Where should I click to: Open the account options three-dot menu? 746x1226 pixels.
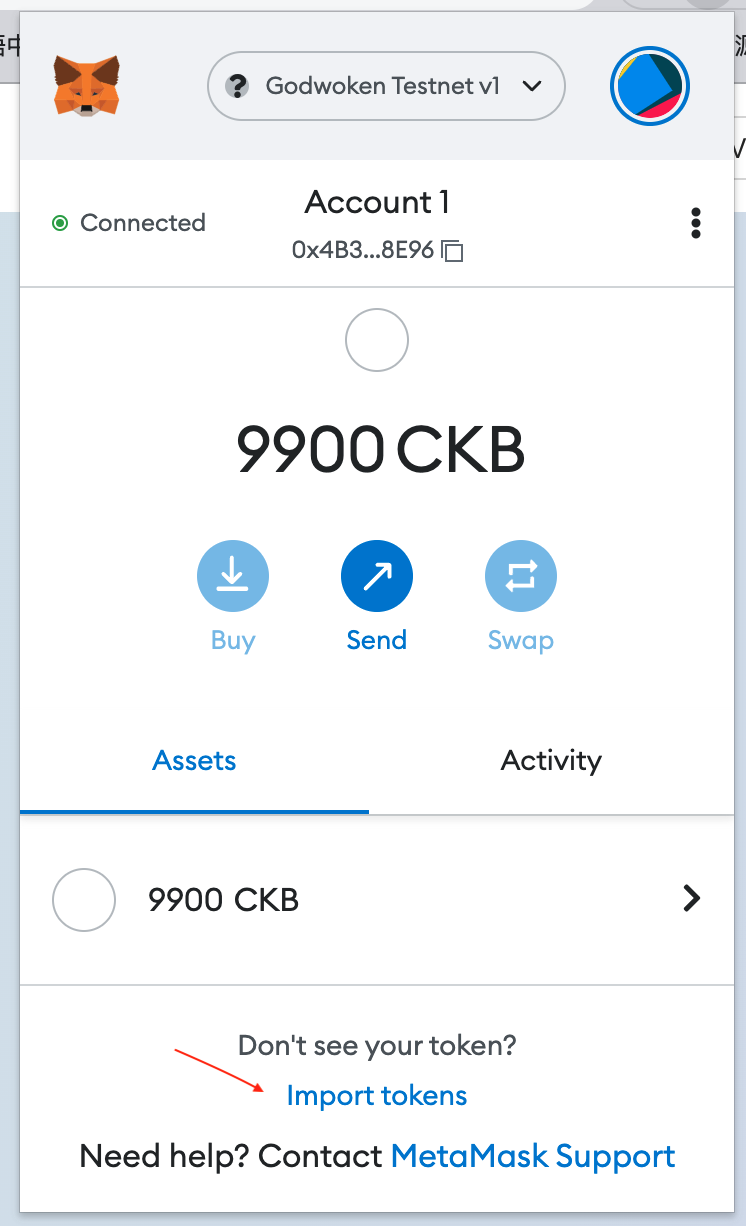pyautogui.click(x=696, y=223)
